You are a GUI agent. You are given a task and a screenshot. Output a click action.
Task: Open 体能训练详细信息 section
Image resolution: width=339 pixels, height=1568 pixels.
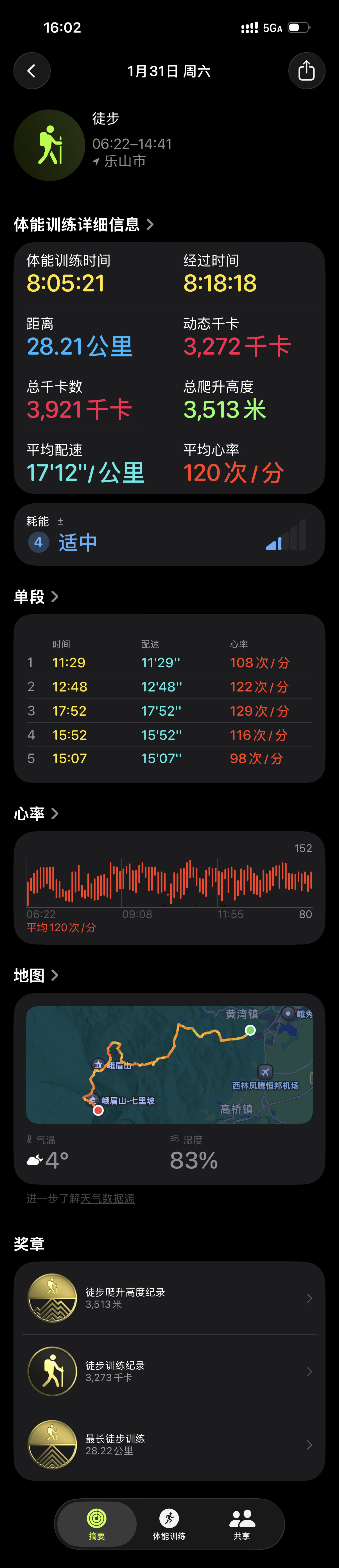[x=83, y=225]
